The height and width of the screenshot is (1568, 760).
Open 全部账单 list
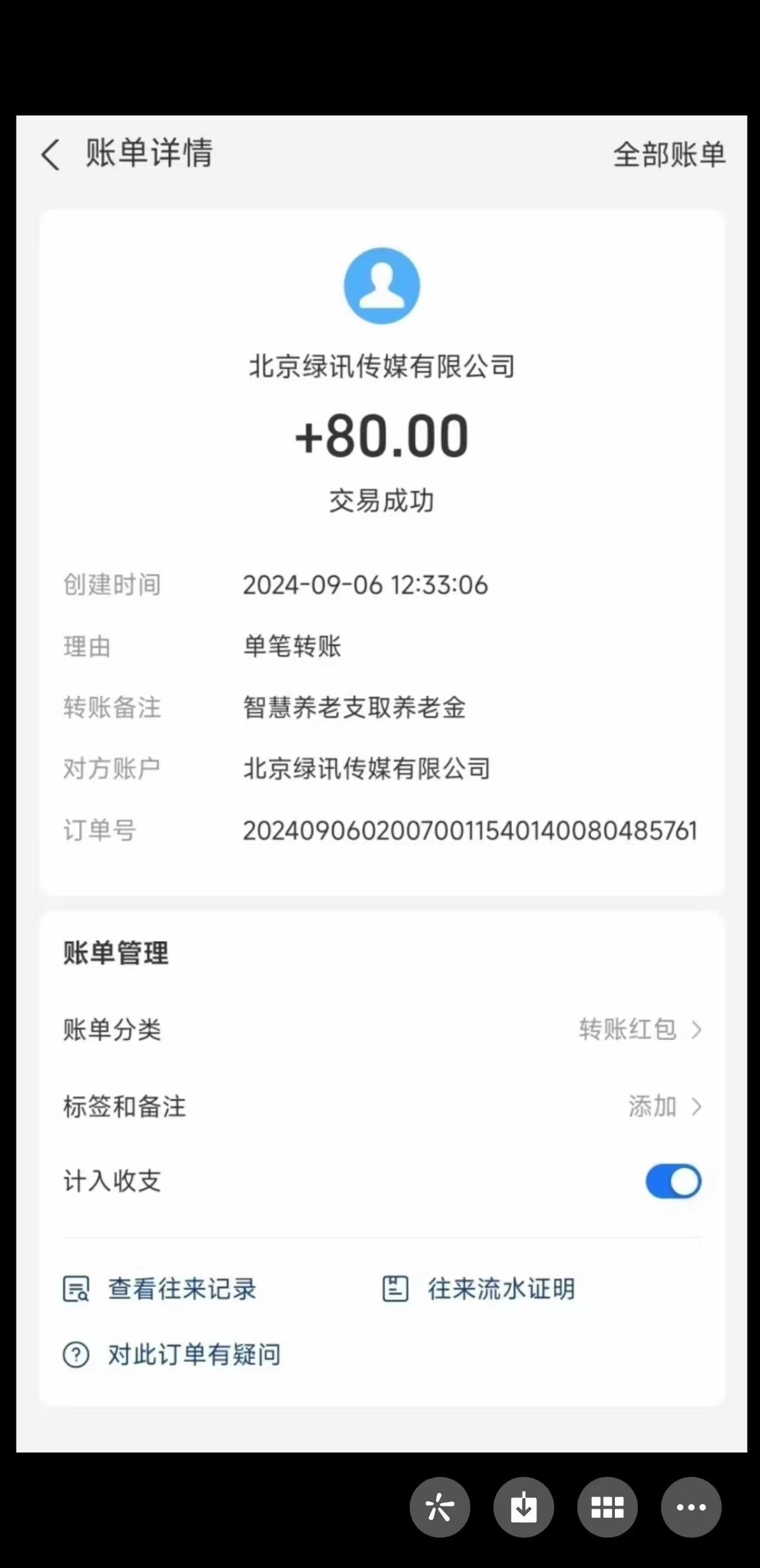pyautogui.click(x=669, y=155)
